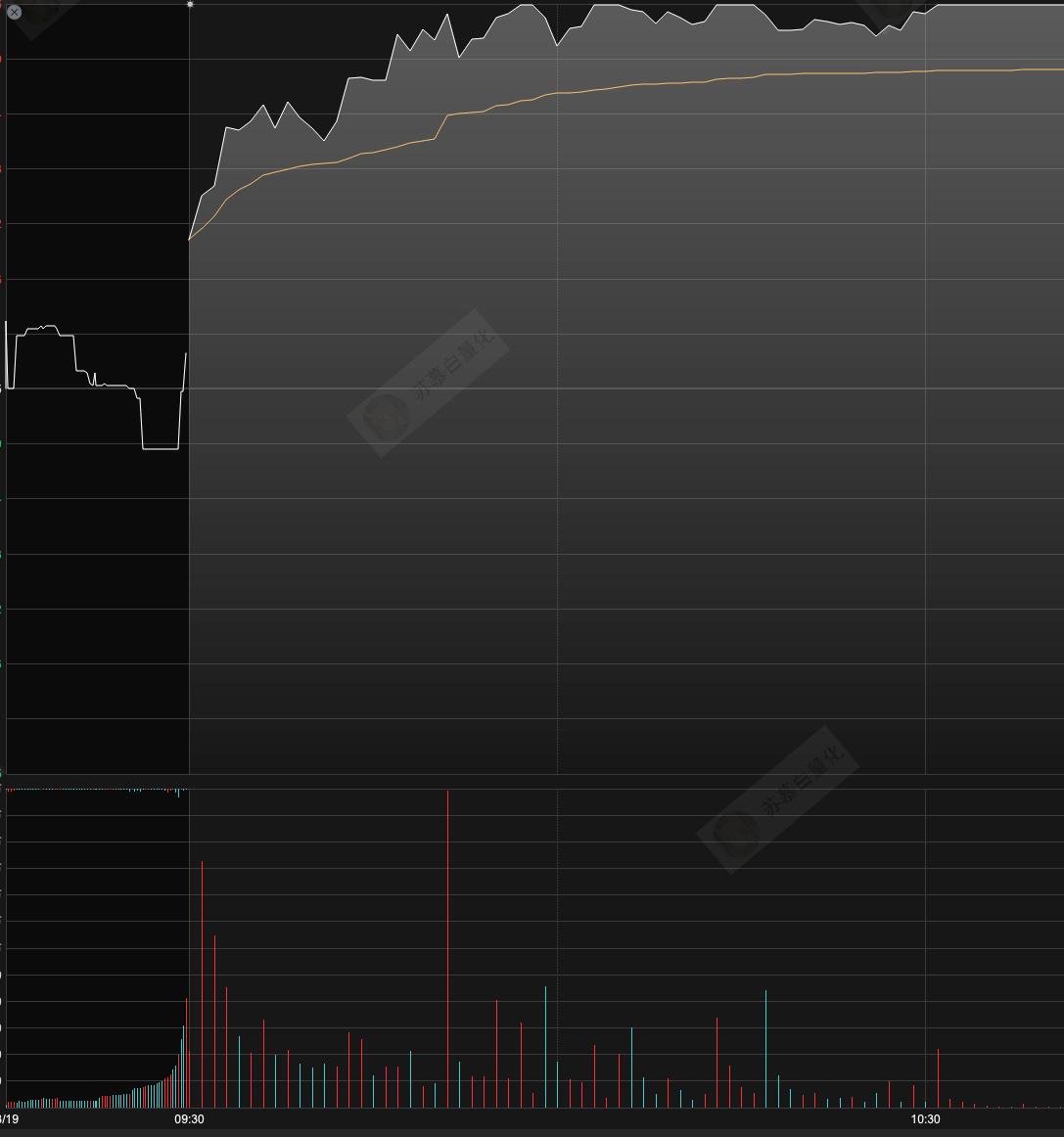This screenshot has height=1137, width=1064.
Task: Close the chart with the X button
Action: (x=14, y=13)
